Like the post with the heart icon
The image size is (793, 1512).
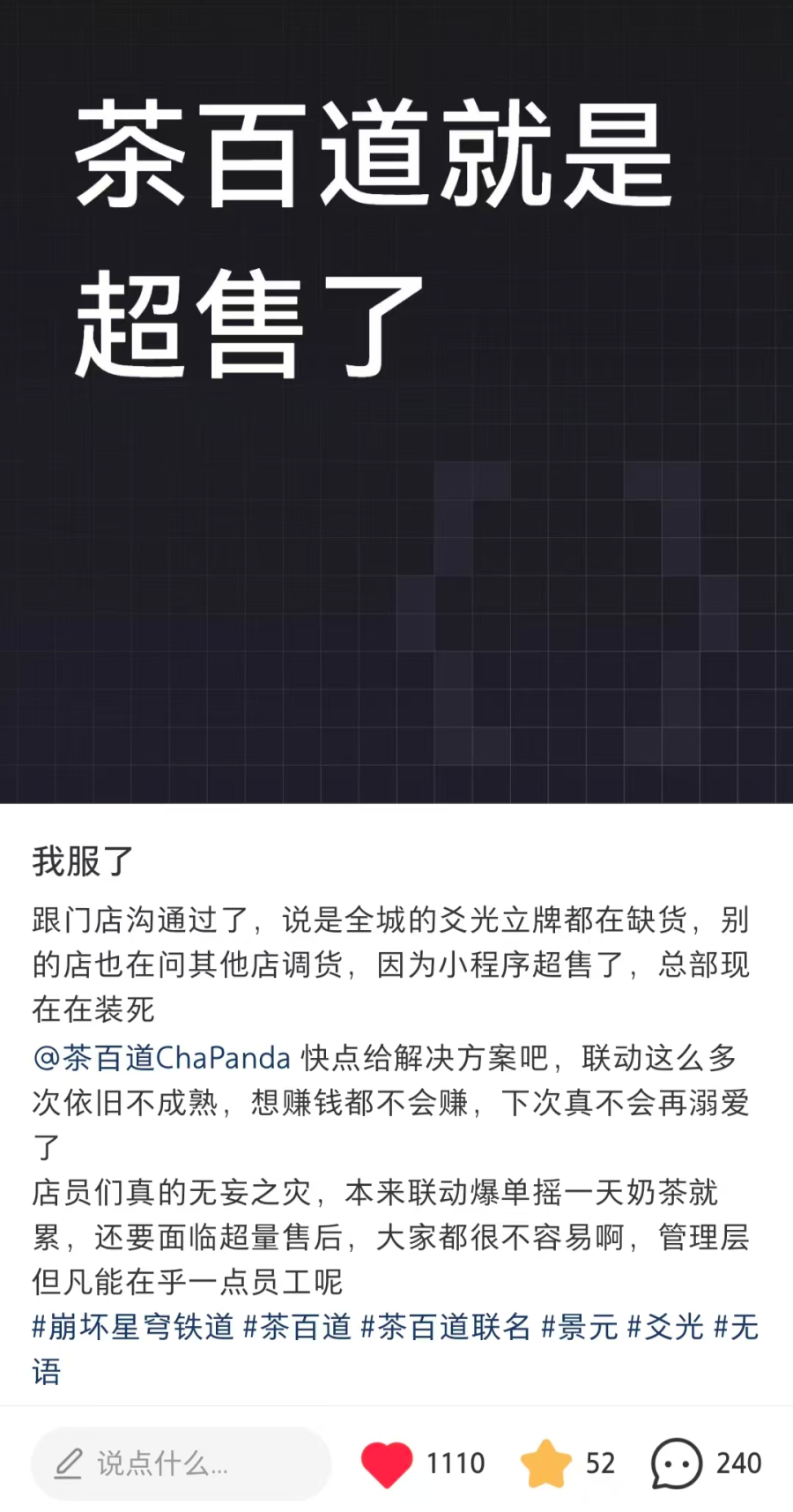tap(386, 1464)
